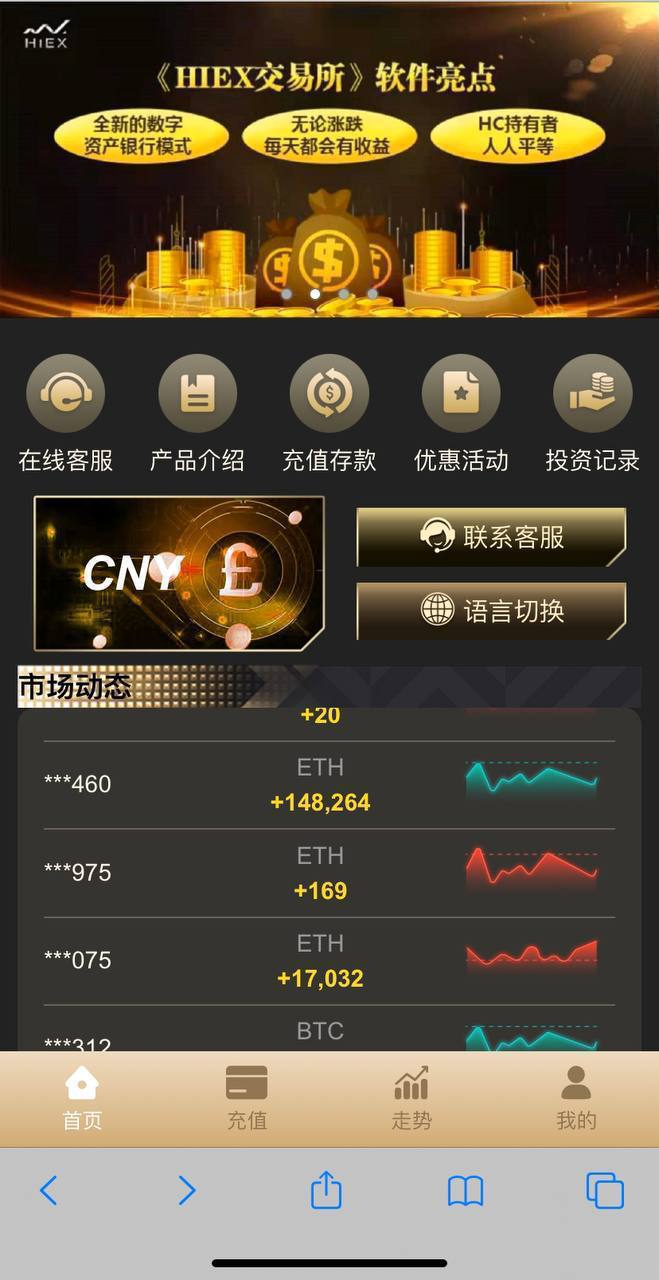Switch to the 我的 tab

click(x=576, y=1098)
